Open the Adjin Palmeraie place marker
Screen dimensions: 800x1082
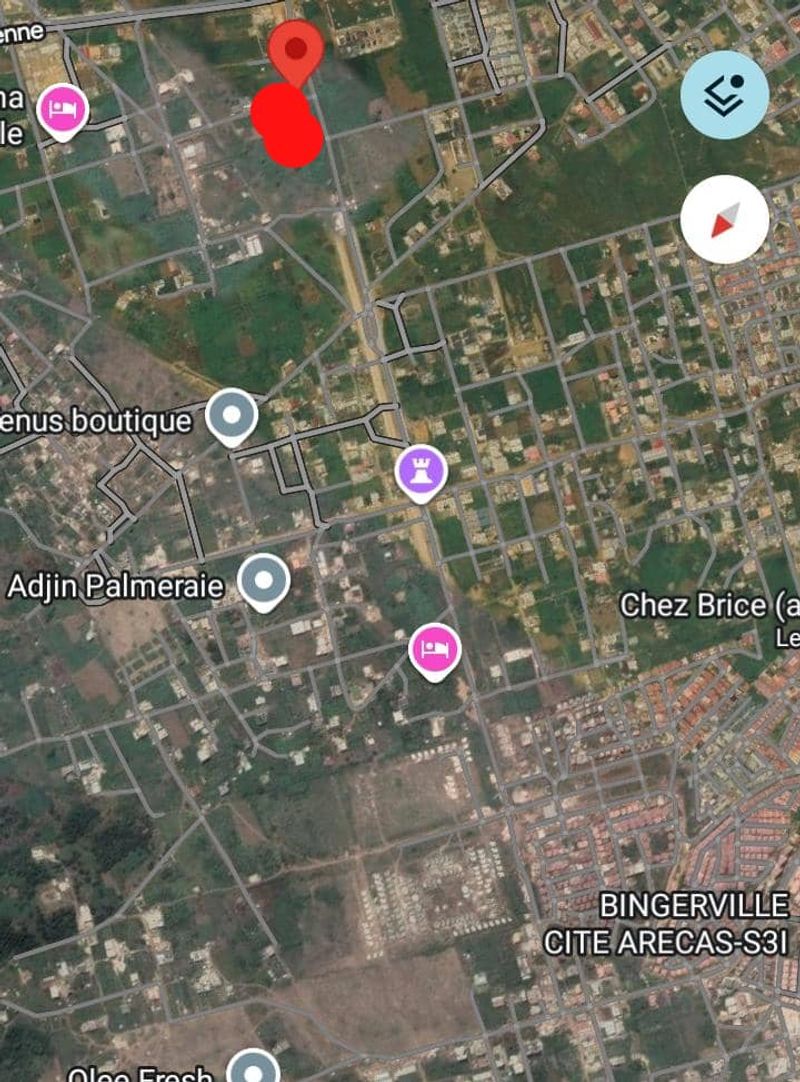click(x=264, y=580)
